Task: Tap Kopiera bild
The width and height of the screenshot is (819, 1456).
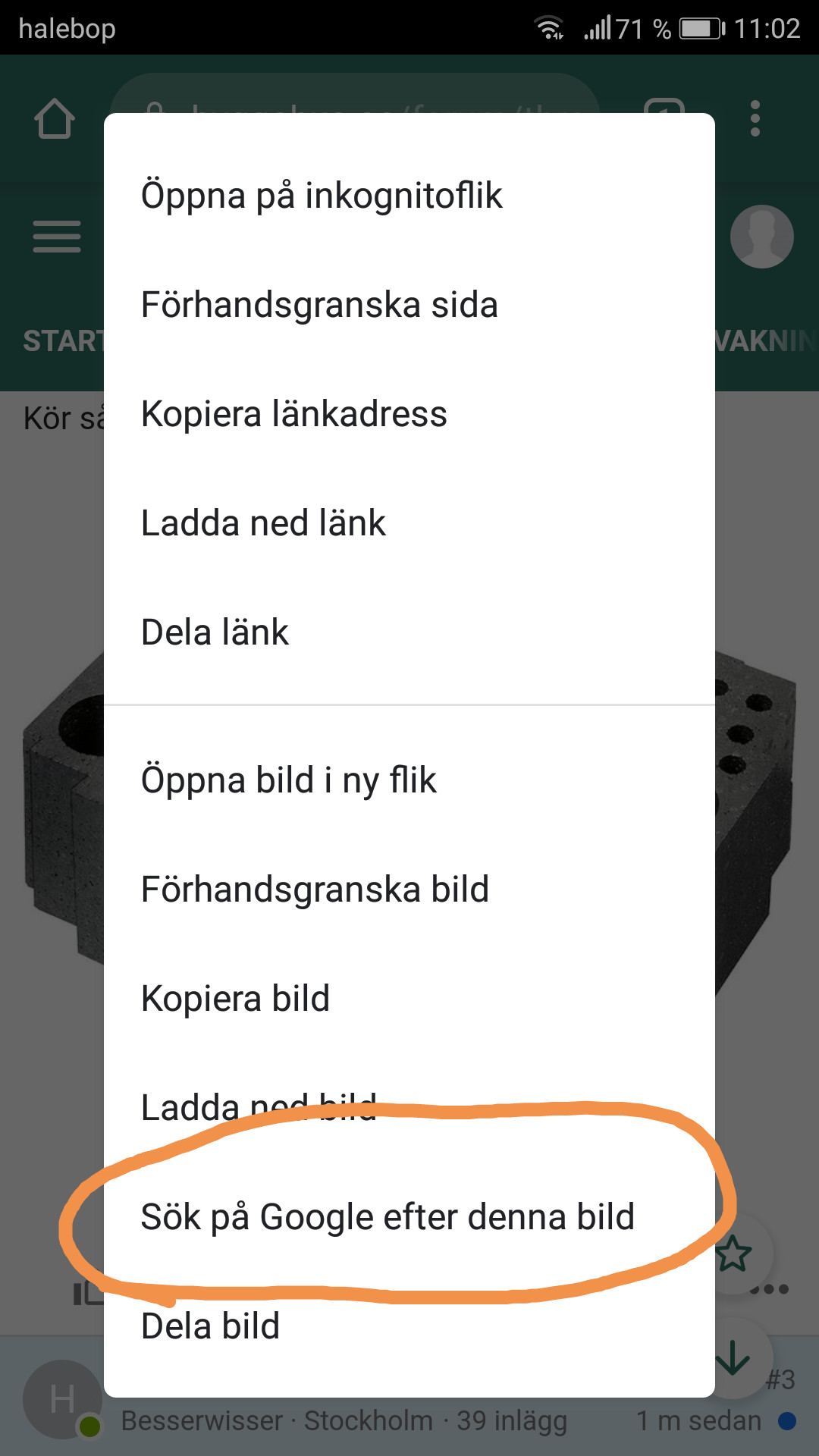Action: point(409,998)
